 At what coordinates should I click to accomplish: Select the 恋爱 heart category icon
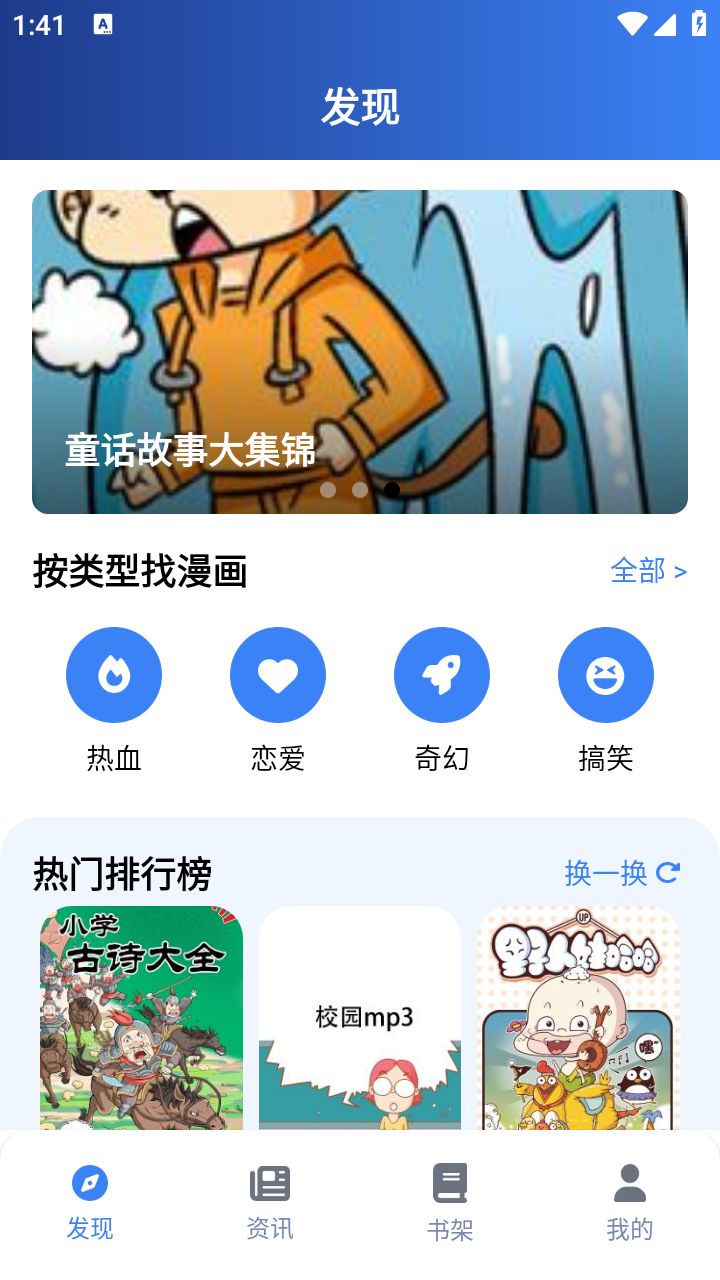[x=278, y=674]
